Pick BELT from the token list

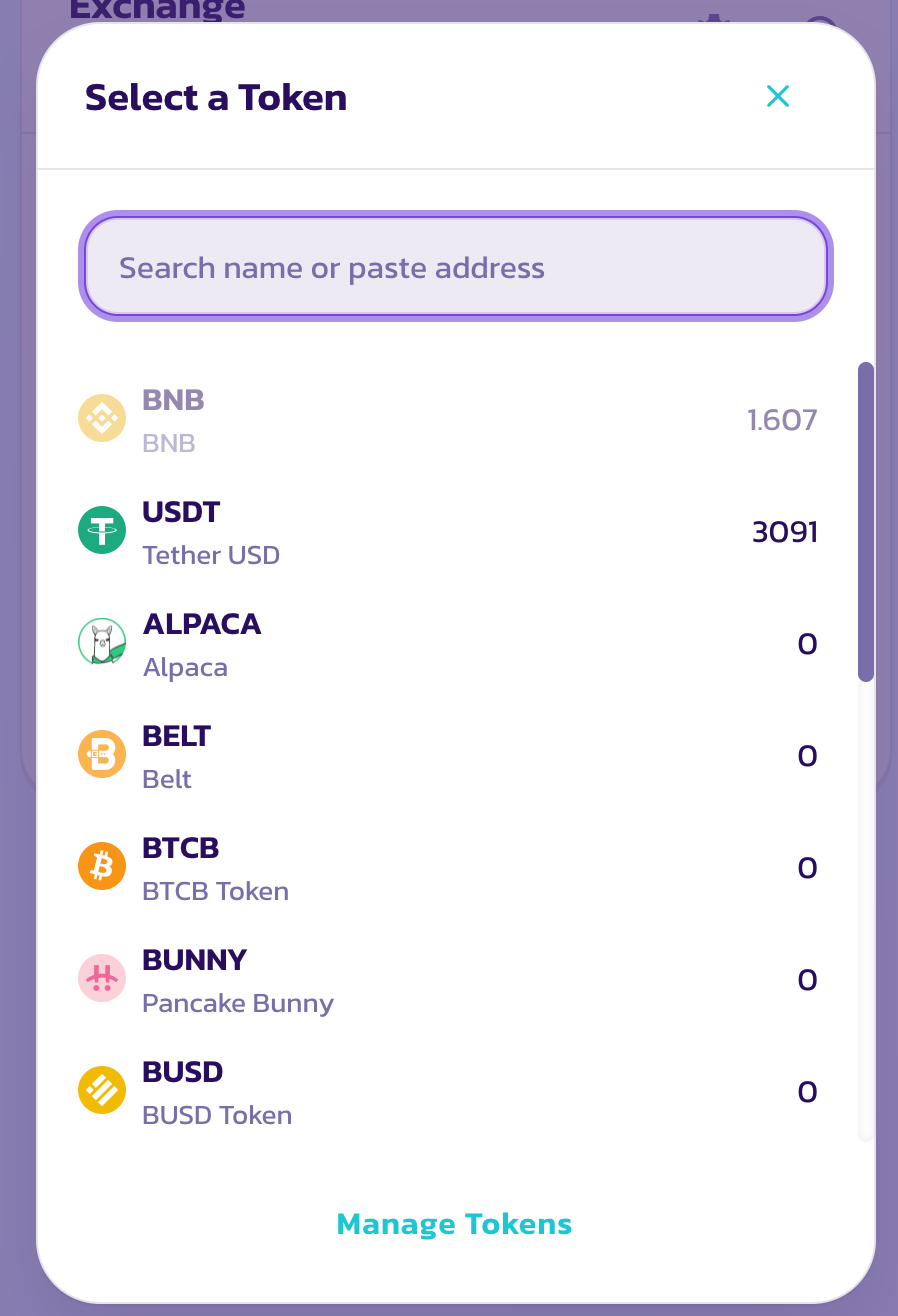click(x=447, y=756)
